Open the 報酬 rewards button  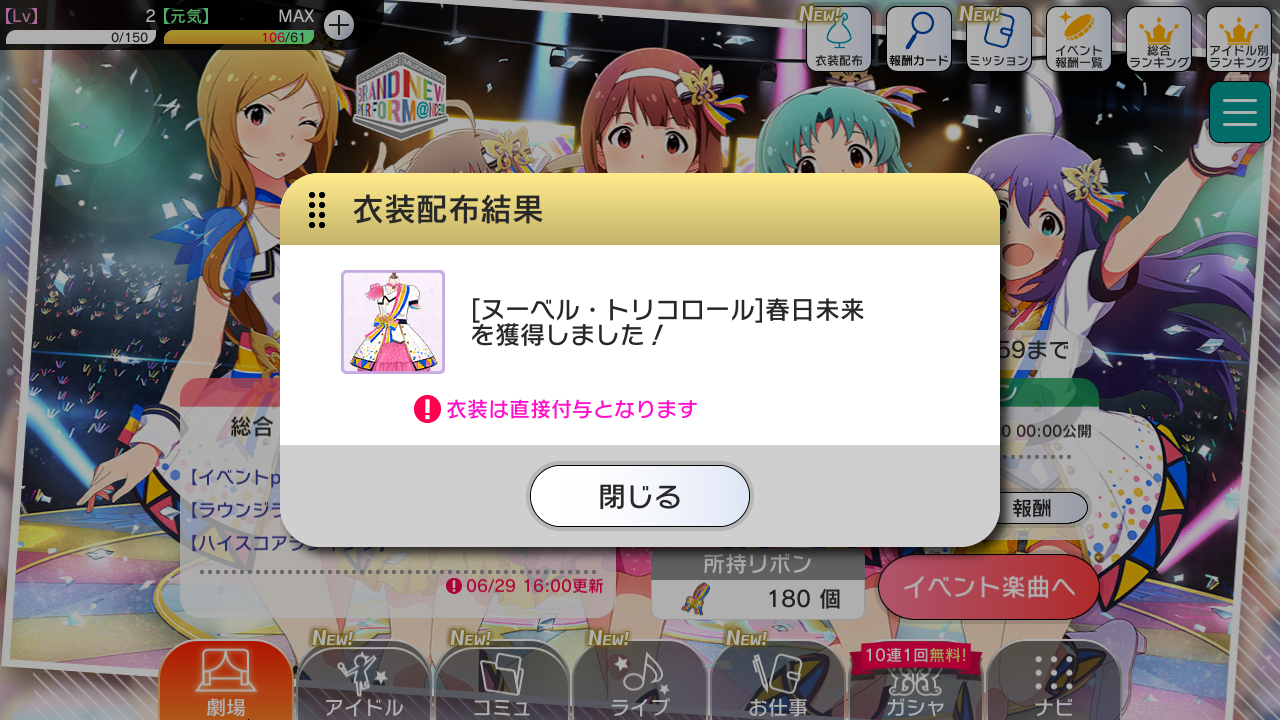tap(1032, 508)
